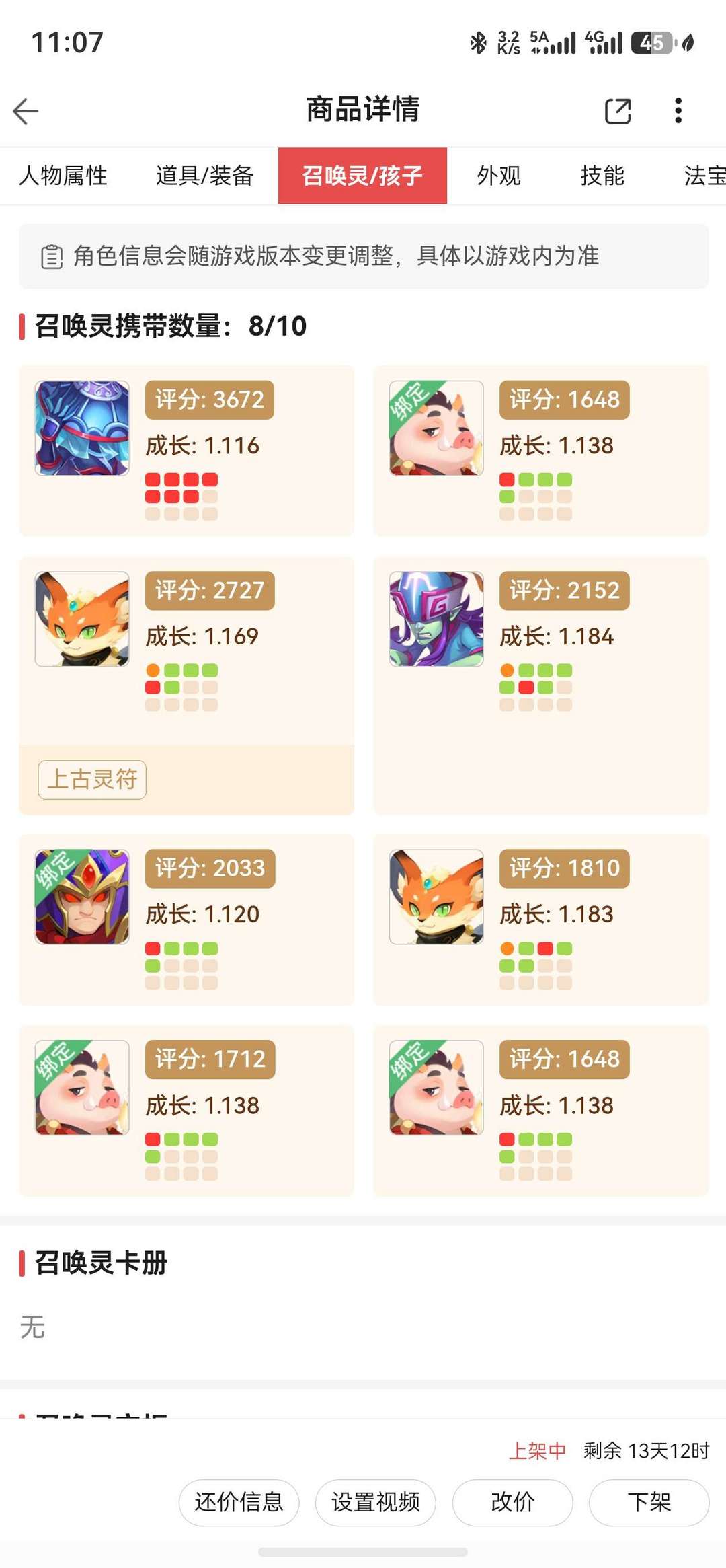View the fox summon scored 1810
726x1568 pixels.
(x=540, y=920)
